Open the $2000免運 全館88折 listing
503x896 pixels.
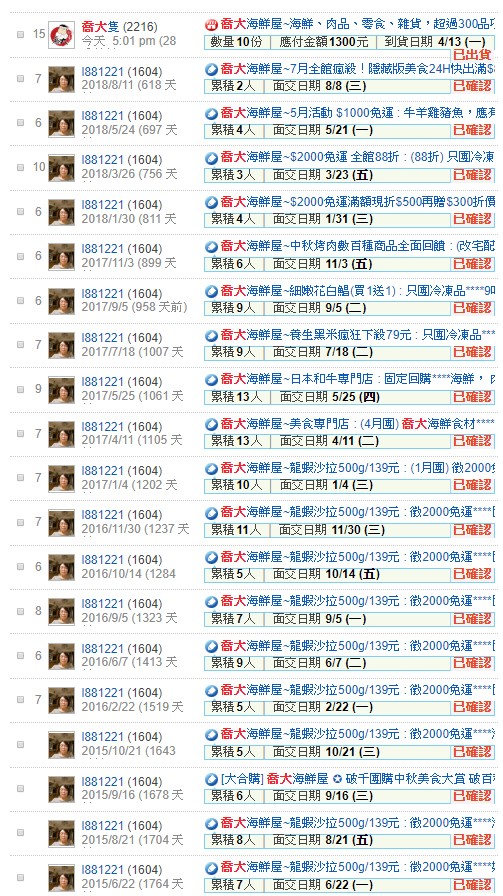coord(358,157)
